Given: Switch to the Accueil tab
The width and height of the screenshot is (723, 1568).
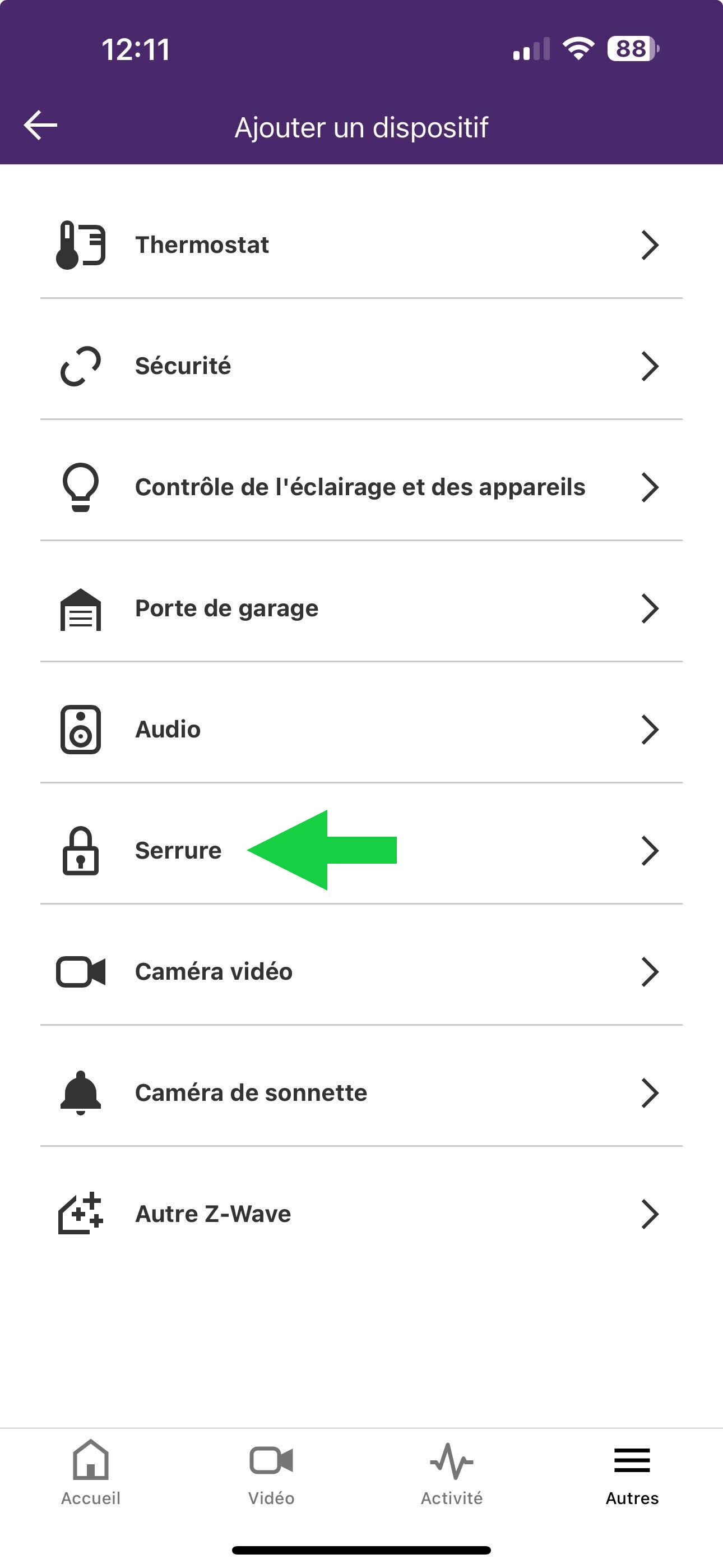Looking at the screenshot, I should click(x=91, y=1472).
